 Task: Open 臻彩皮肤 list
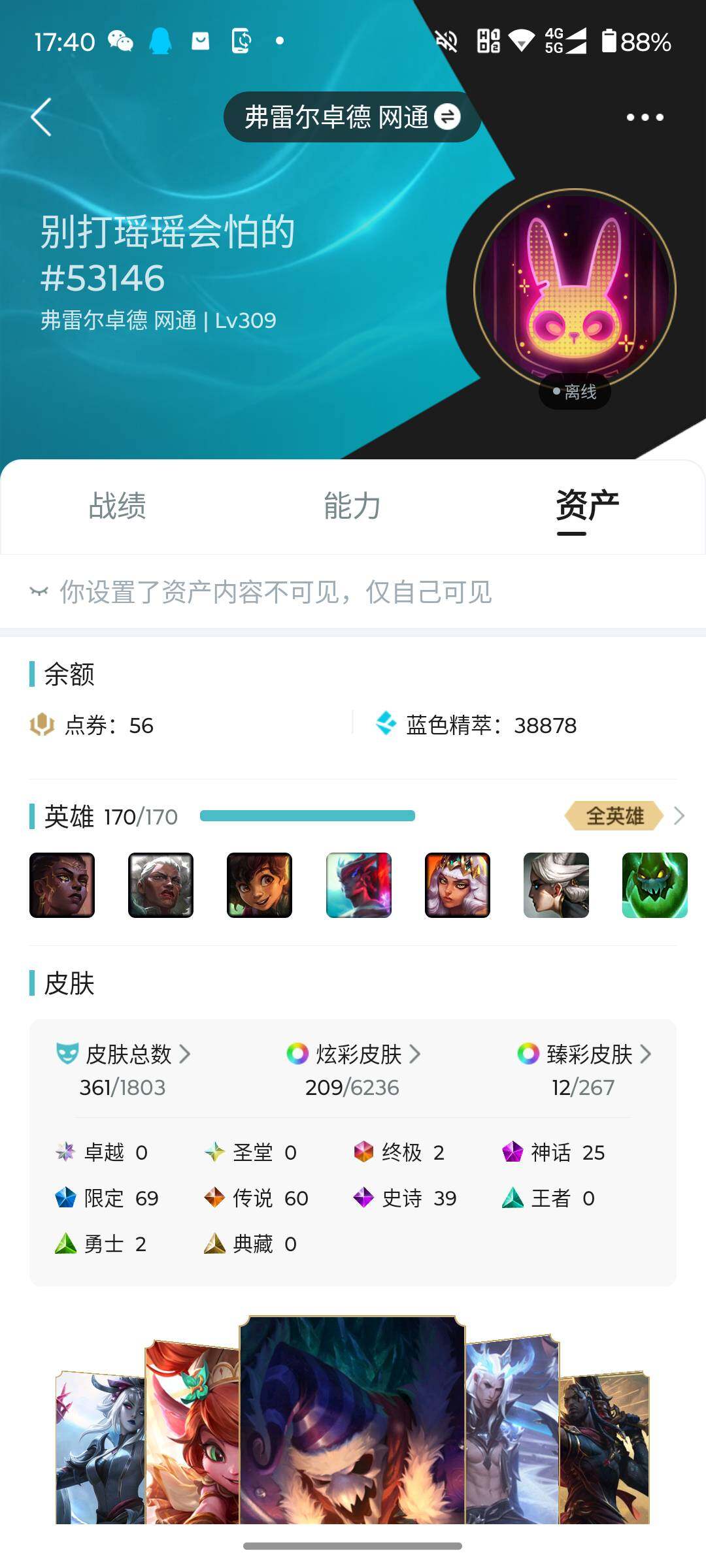[584, 1054]
